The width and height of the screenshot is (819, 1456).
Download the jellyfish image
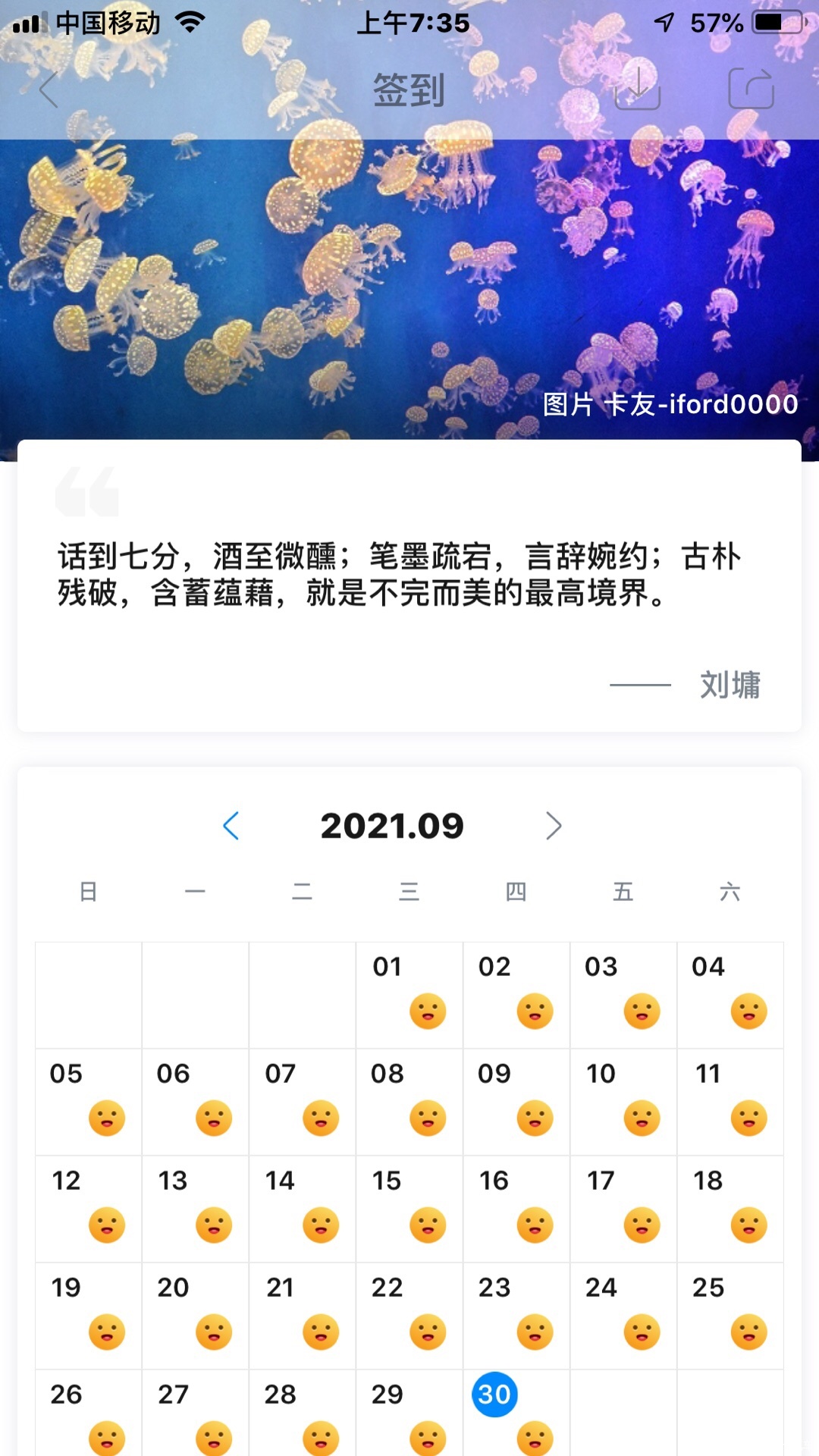(x=637, y=89)
